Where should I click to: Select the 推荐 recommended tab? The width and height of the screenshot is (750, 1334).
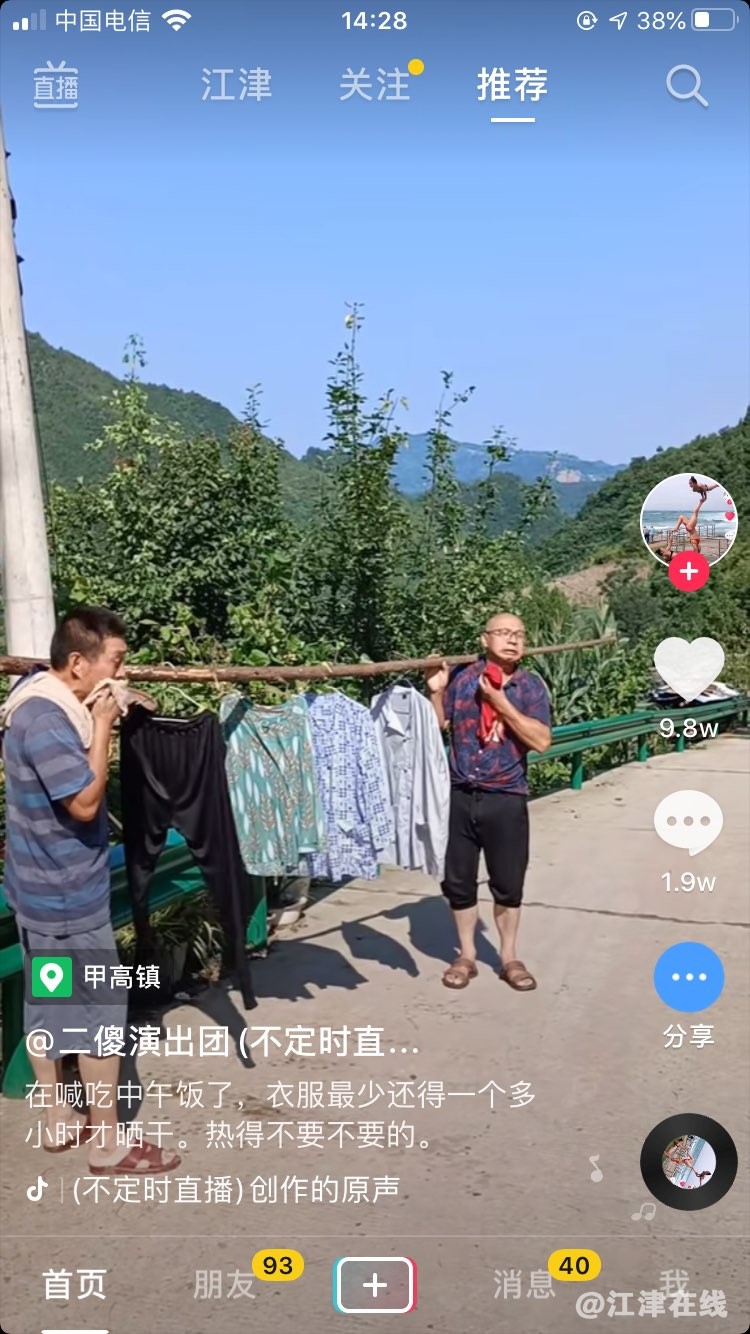click(512, 85)
